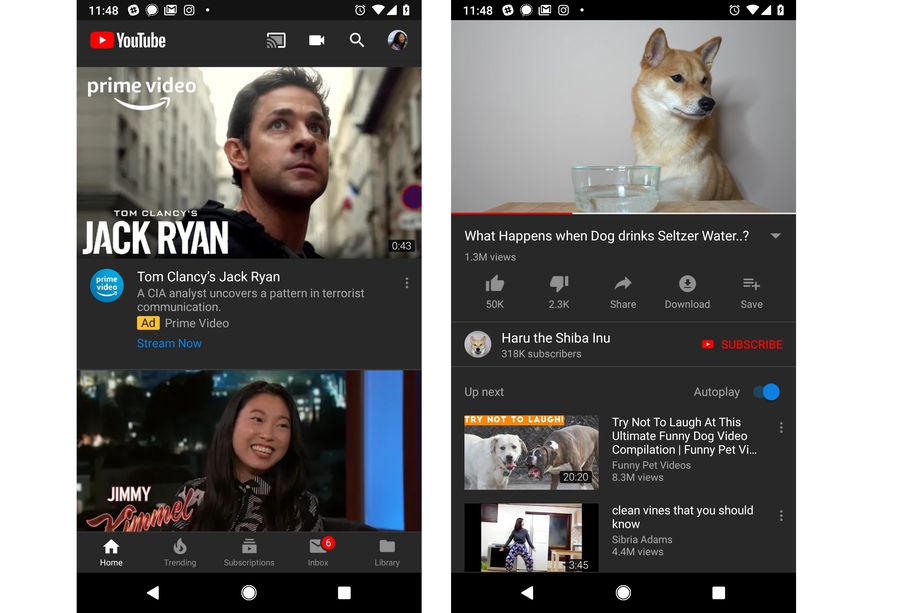
Task: Tap the camera icon to record a video
Action: [316, 40]
